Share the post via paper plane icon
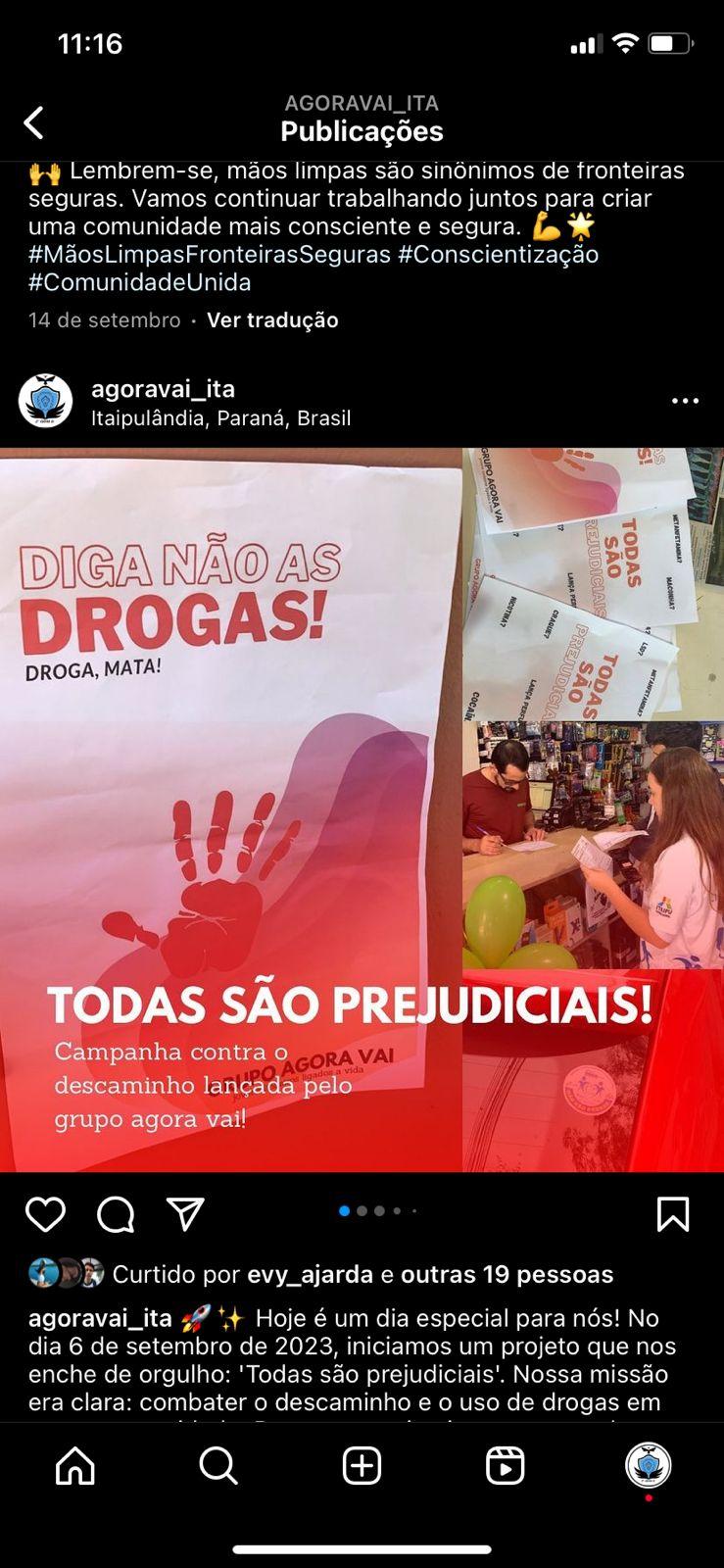724x1568 pixels. point(185,1214)
